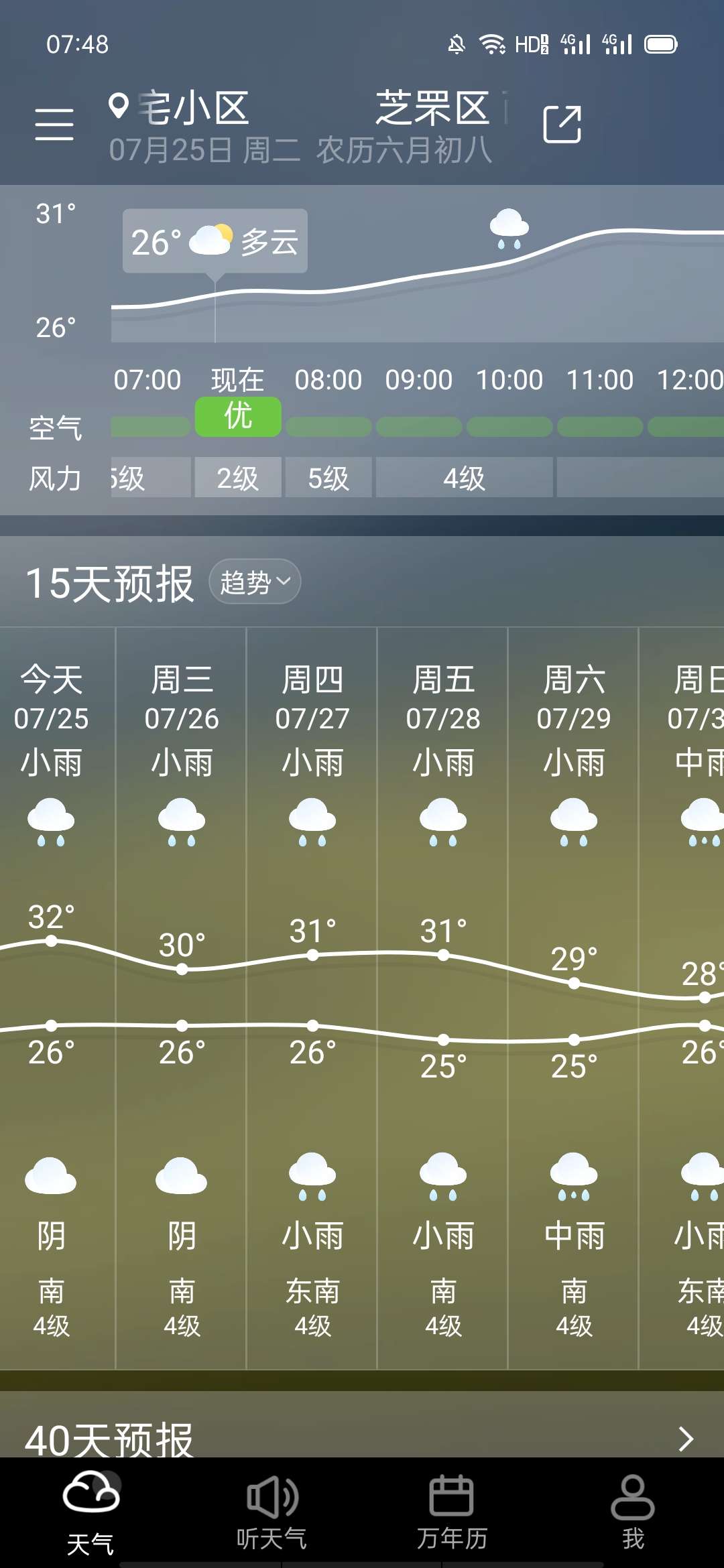Select the 08:00 hourly forecast

click(328, 380)
